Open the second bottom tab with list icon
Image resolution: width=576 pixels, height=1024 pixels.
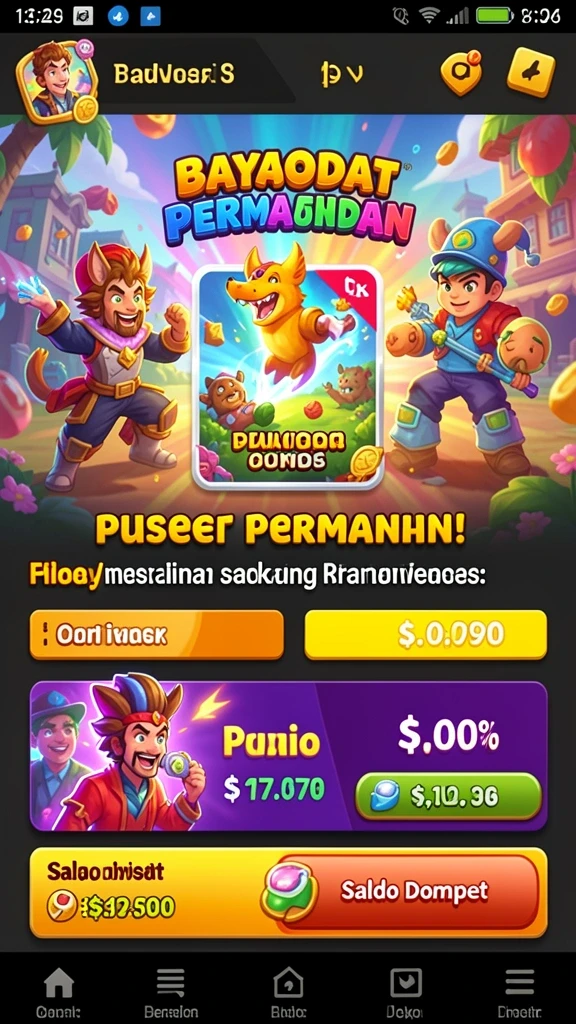[x=171, y=991]
